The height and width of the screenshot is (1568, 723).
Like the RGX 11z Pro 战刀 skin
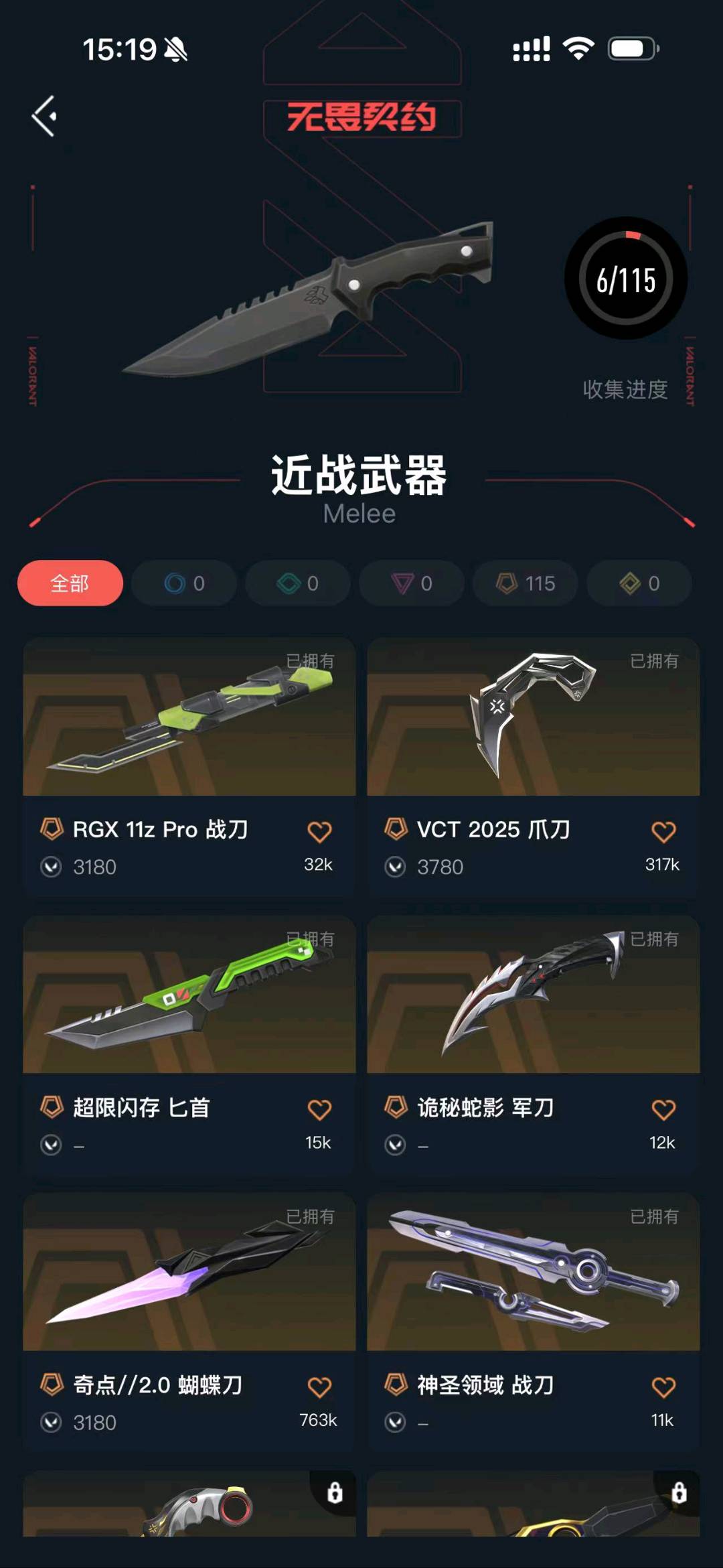(319, 832)
